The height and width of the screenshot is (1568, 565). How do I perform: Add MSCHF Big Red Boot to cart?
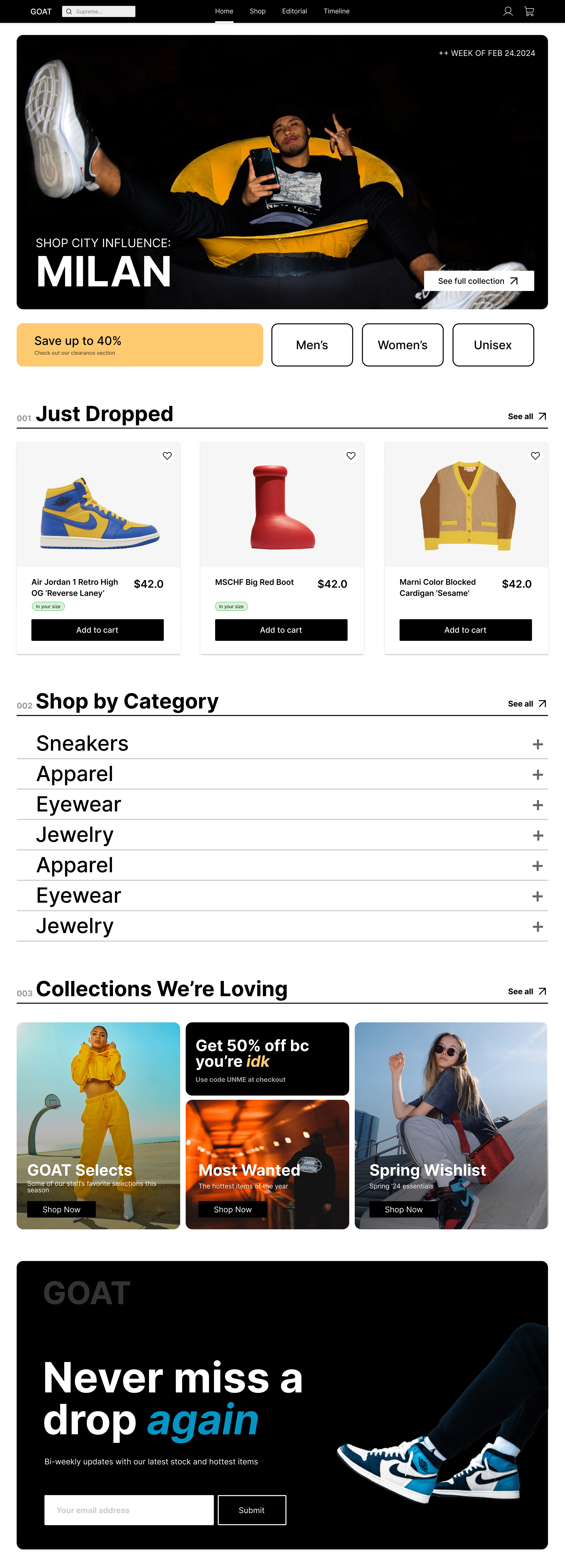pyautogui.click(x=281, y=630)
